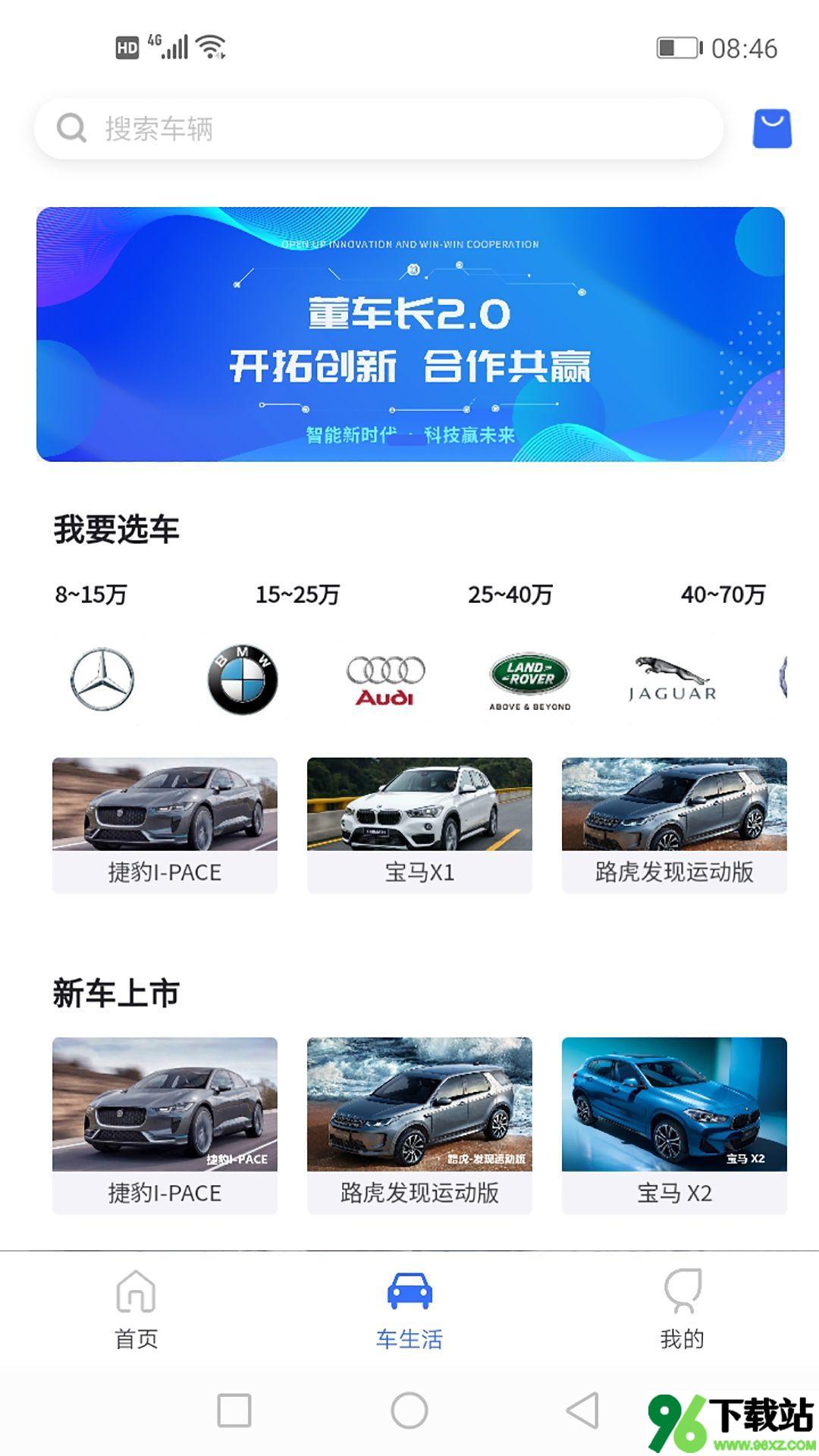Image resolution: width=819 pixels, height=1456 pixels.
Task: Open the Land Rover brand
Action: [529, 679]
